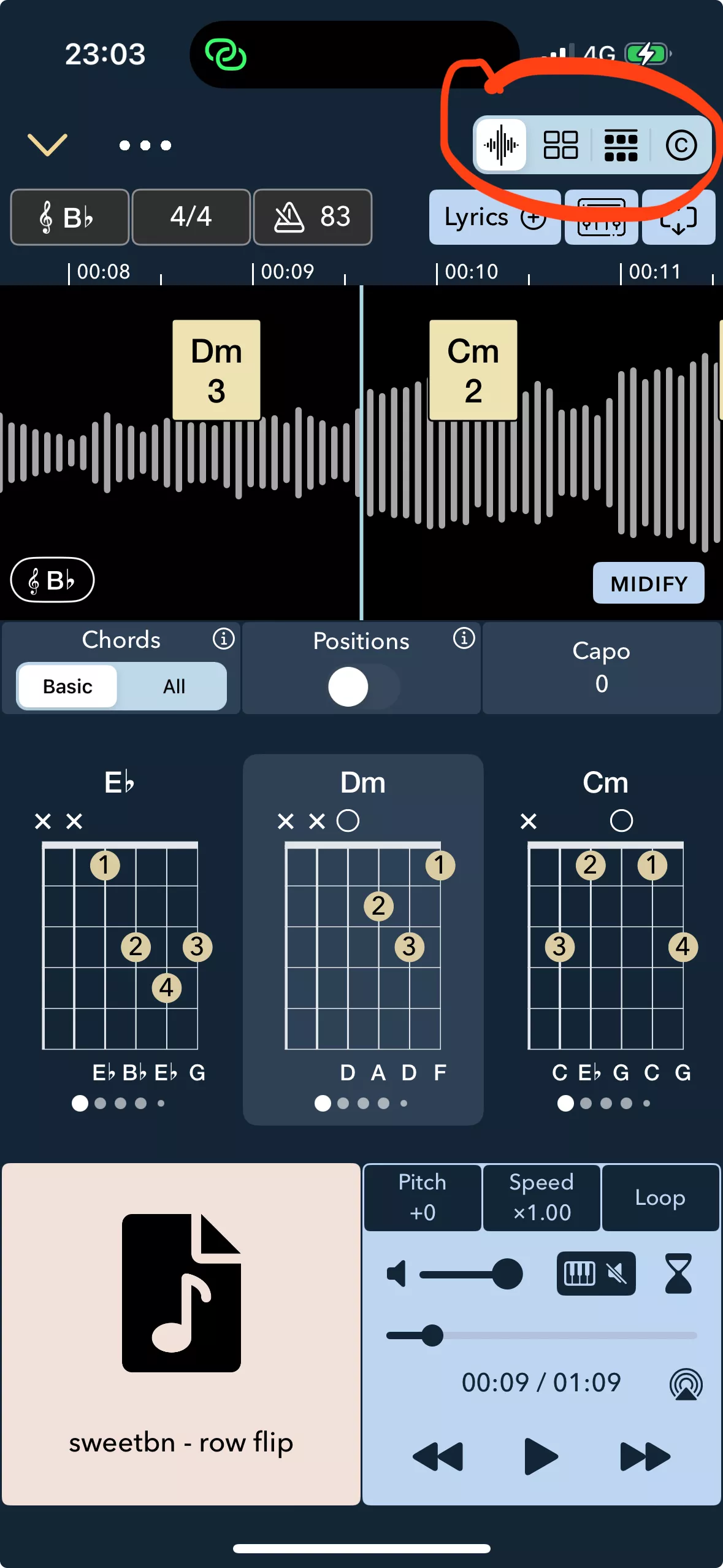Toggle the Positions switch
The image size is (723, 1568).
coord(362,686)
